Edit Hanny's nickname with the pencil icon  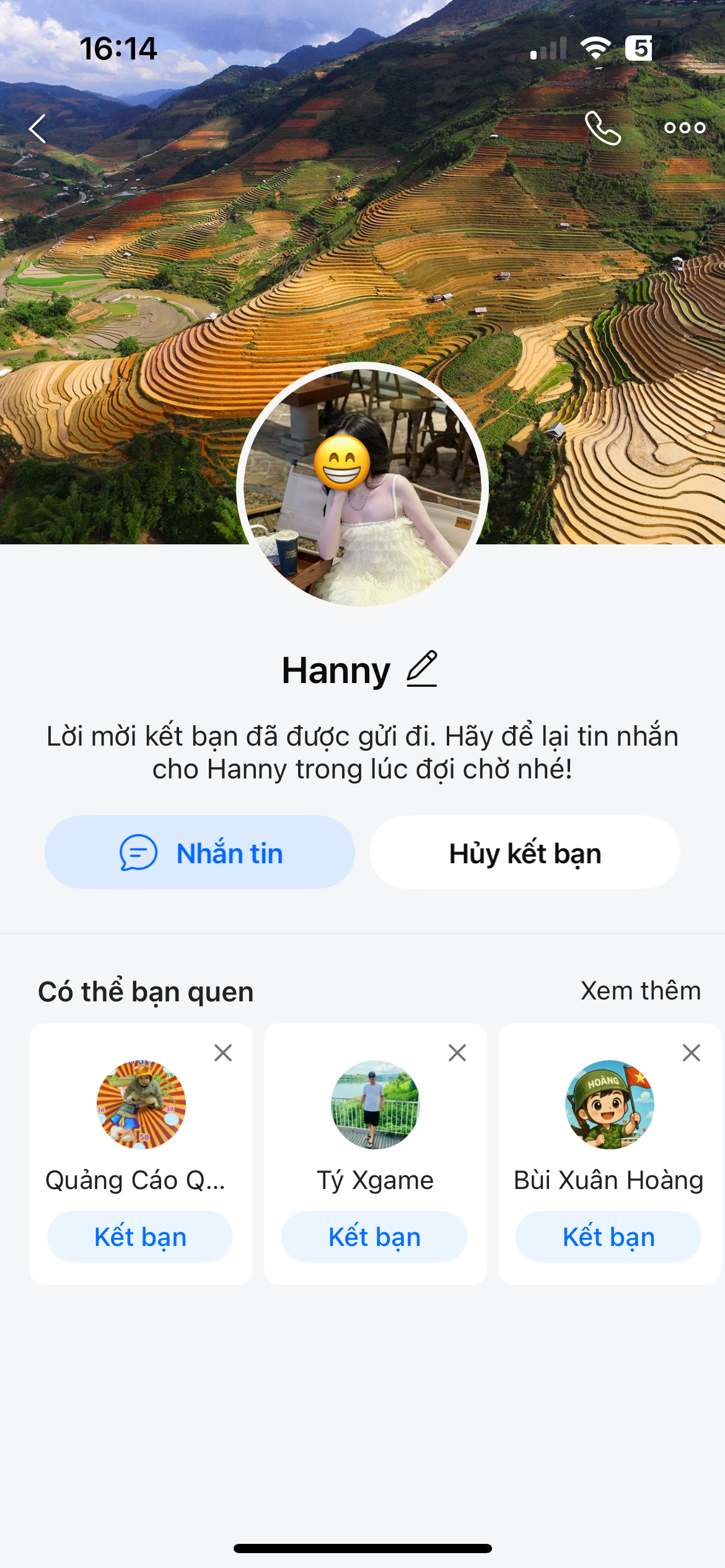coord(423,669)
